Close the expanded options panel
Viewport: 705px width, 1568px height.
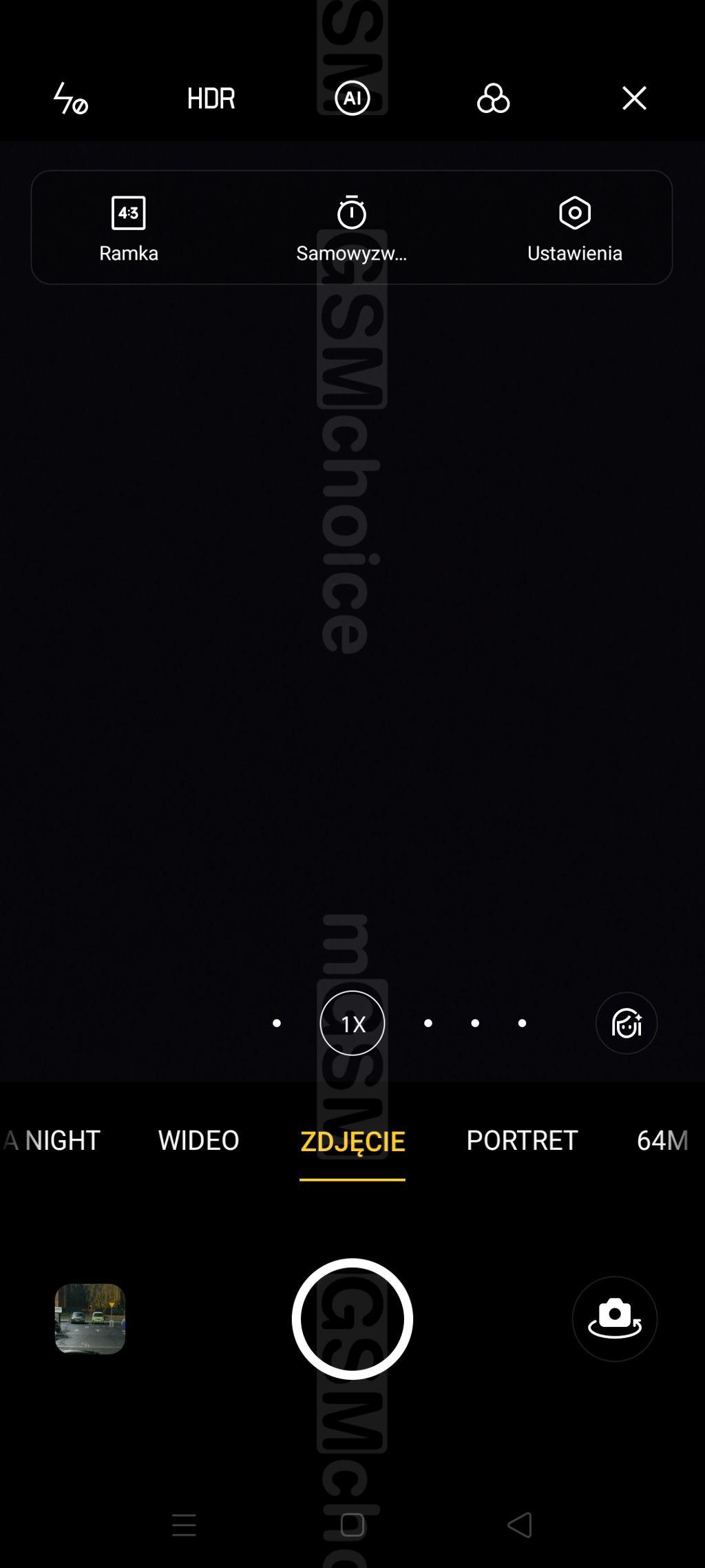coord(634,99)
